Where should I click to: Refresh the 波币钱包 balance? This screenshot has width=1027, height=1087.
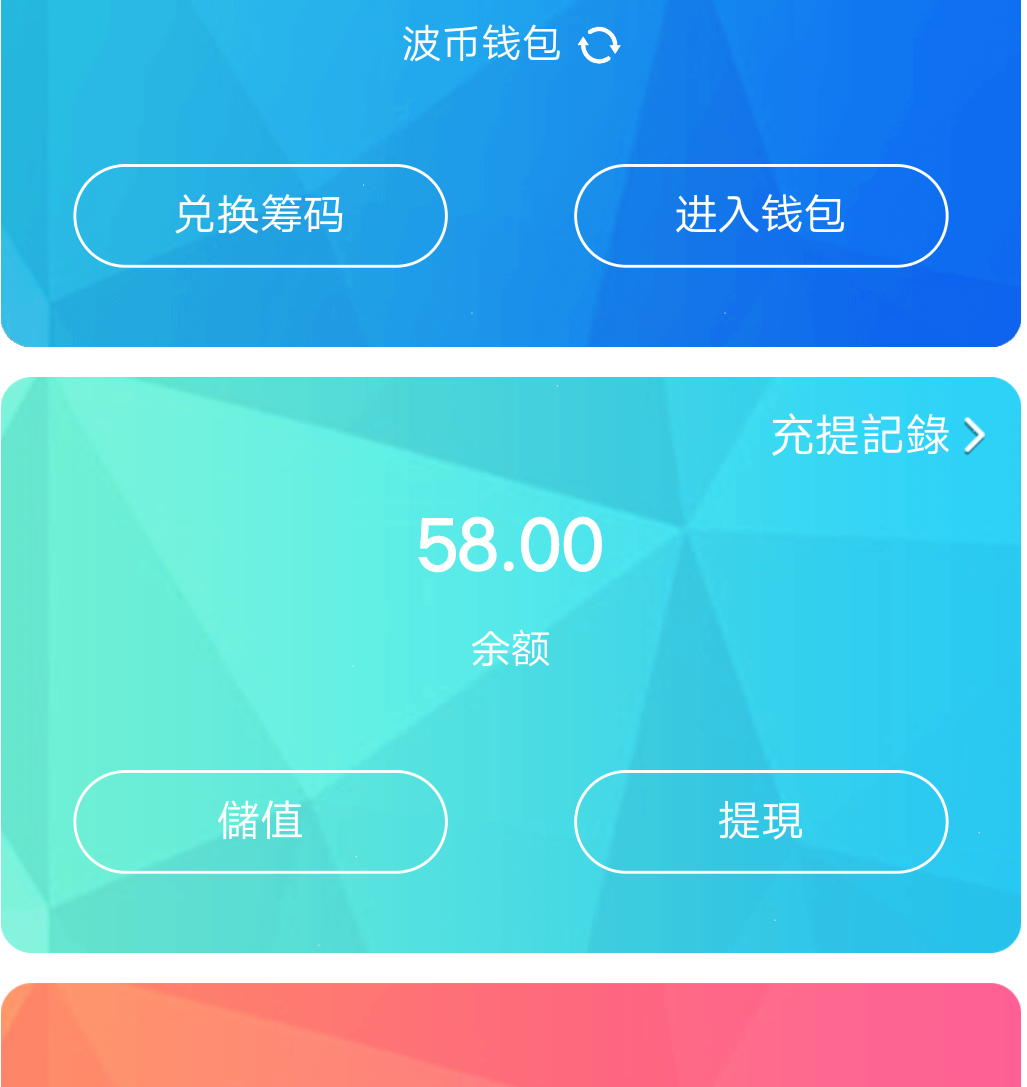coord(599,45)
